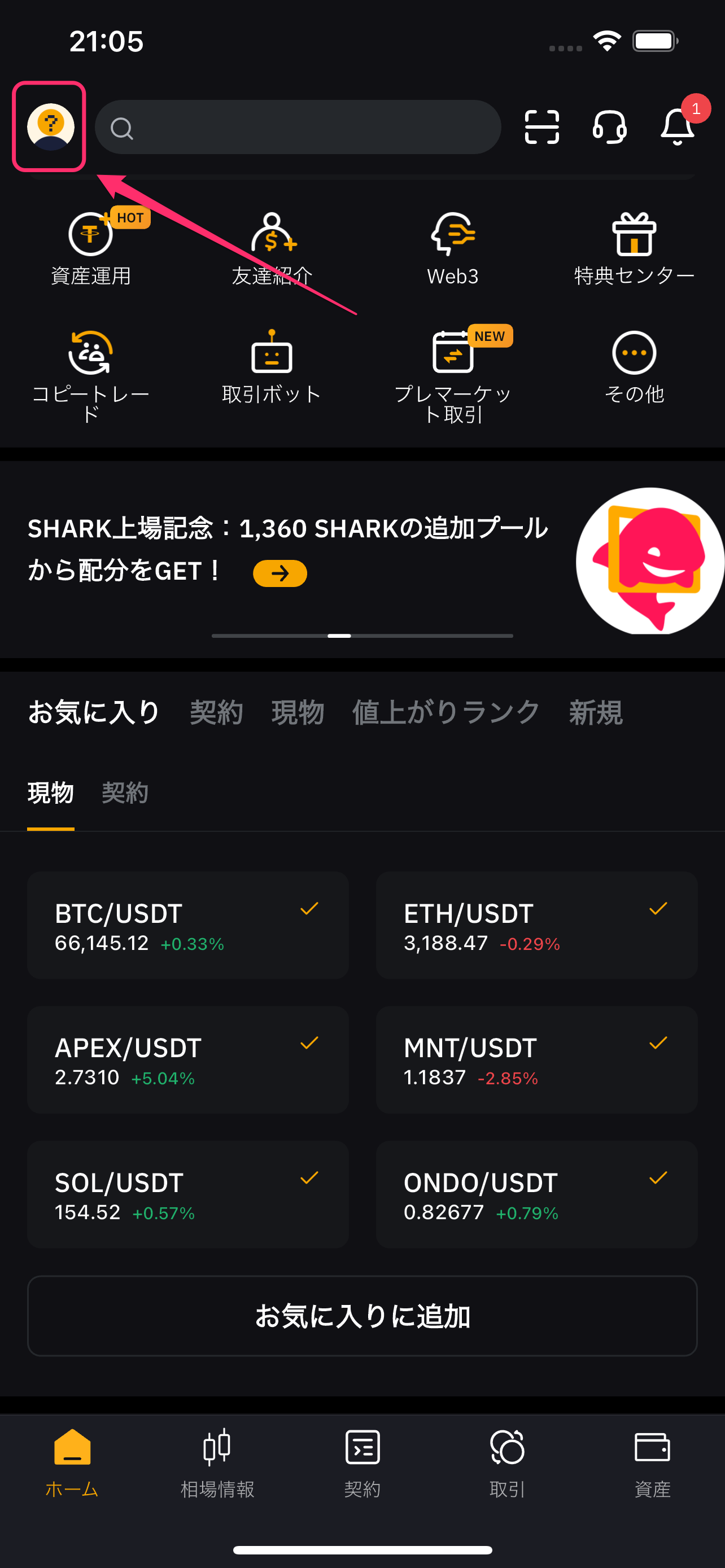
Task: Switch to 値上がりランク tab
Action: point(446,712)
